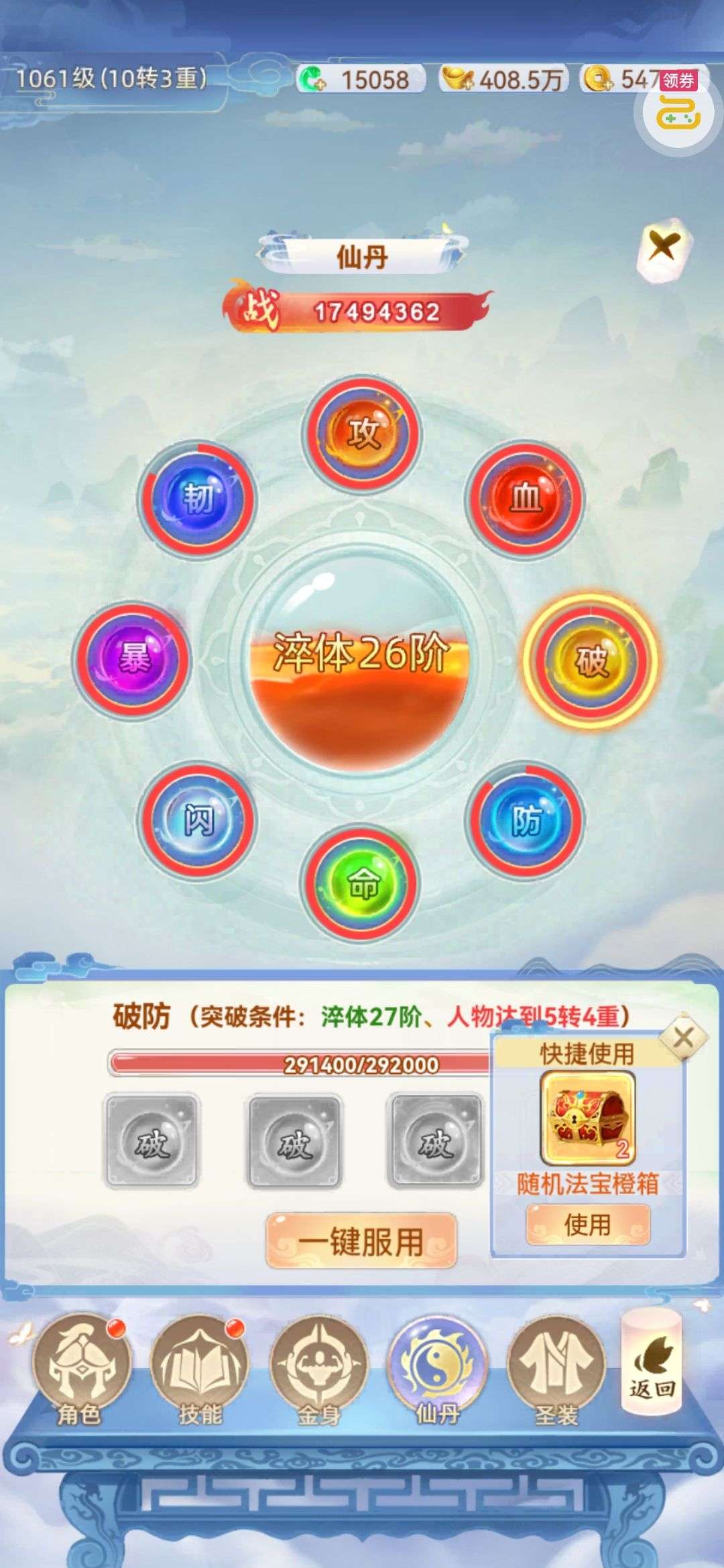The image size is (724, 1568).
Task: Select the 暴 crit orb
Action: pos(133,659)
